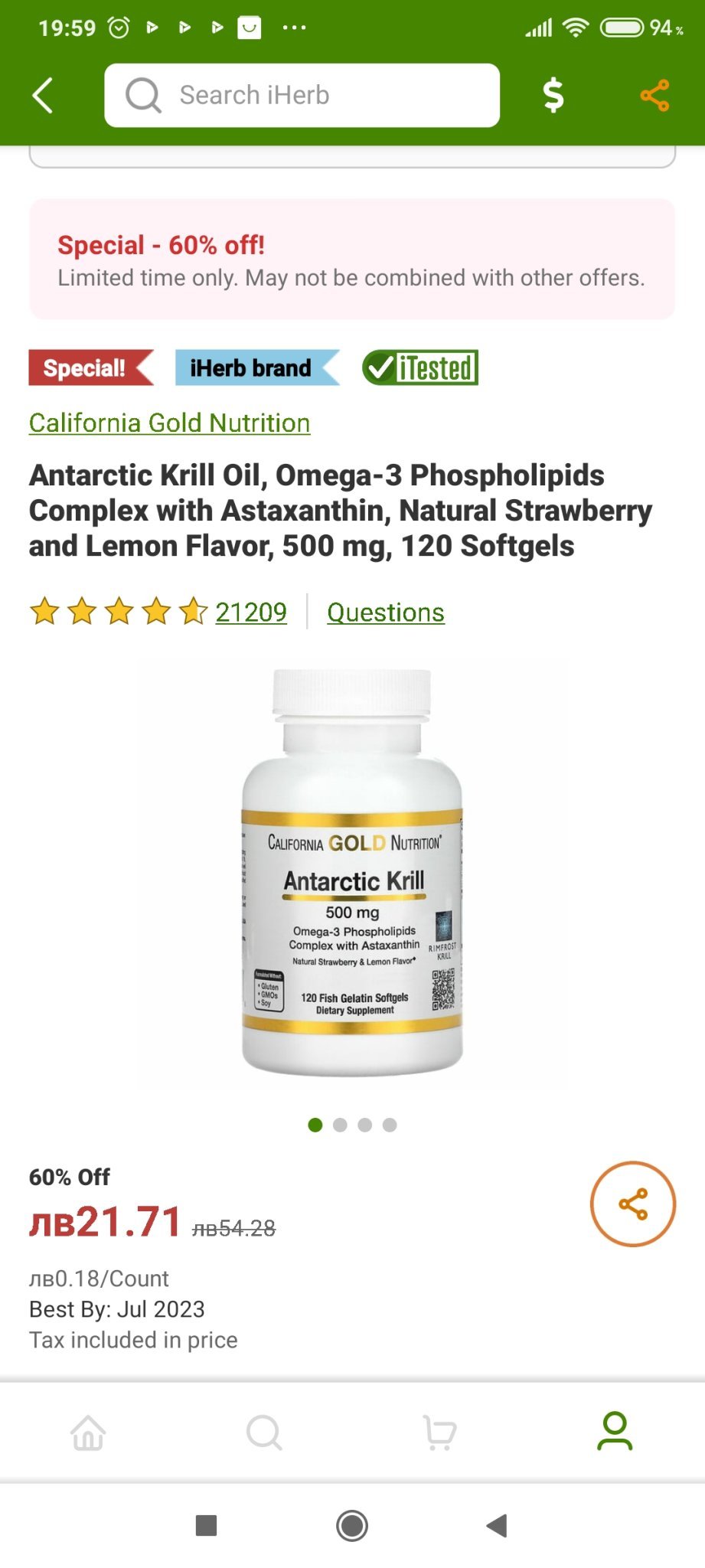
Task: Tap the system back button
Action: pyautogui.click(x=497, y=1525)
